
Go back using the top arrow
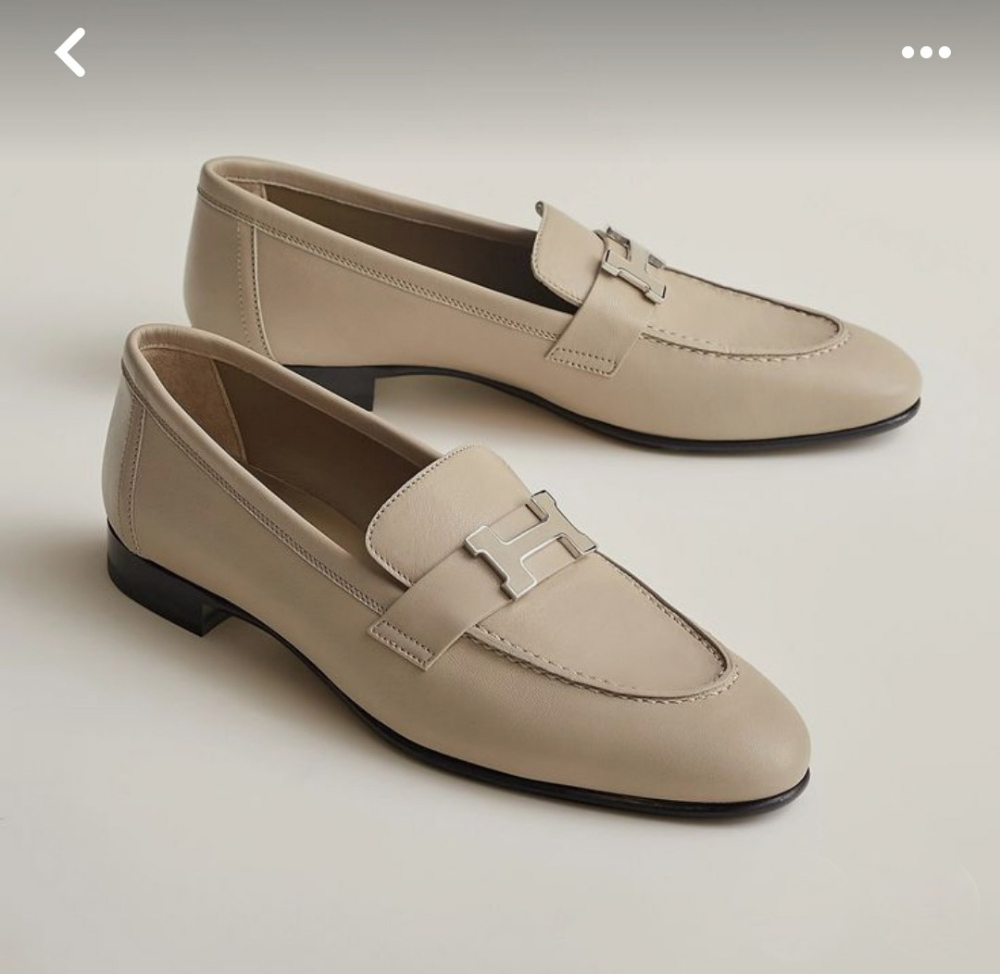tap(70, 52)
